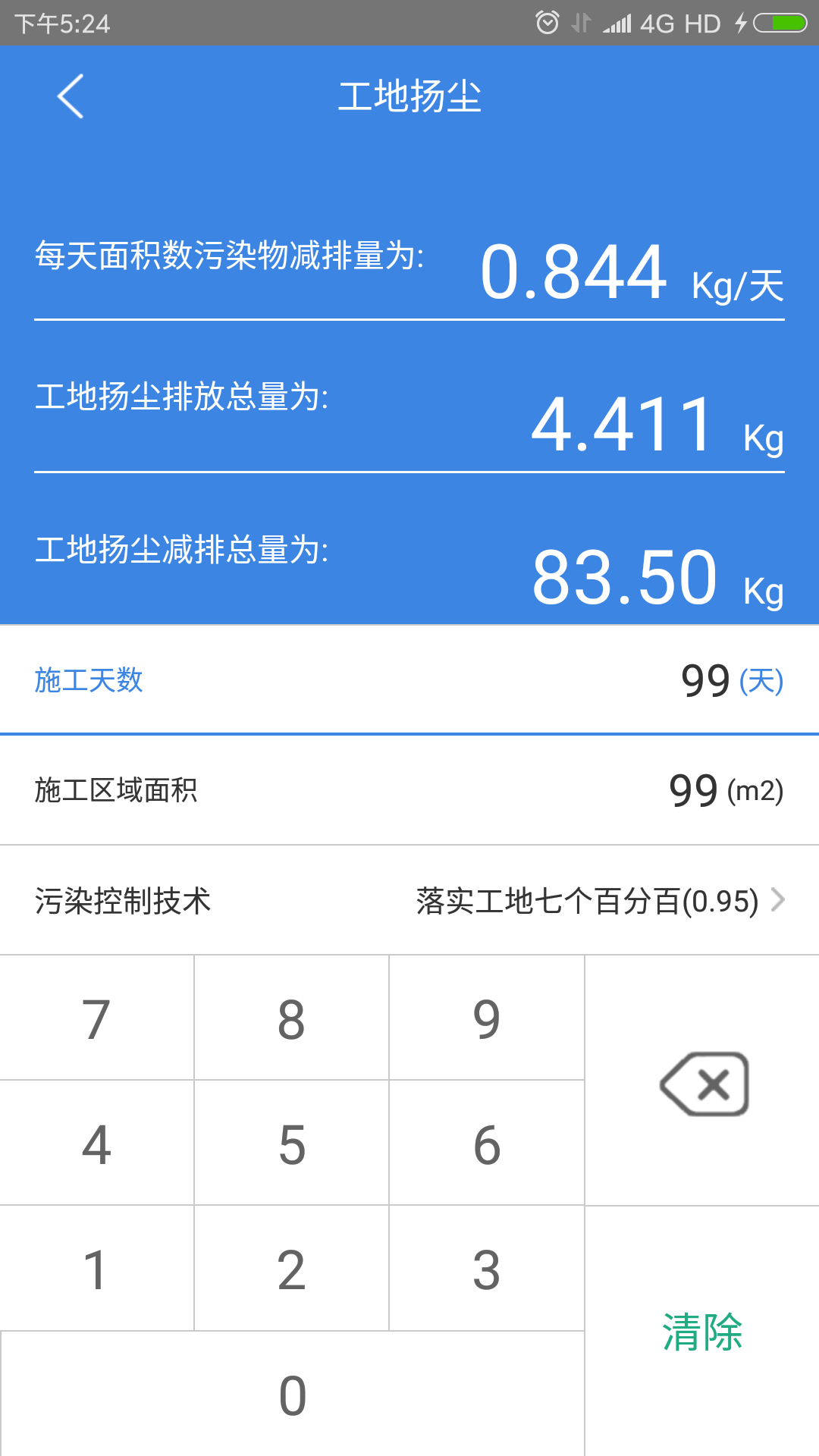Enter digit 1 on the keypad

(x=96, y=1269)
